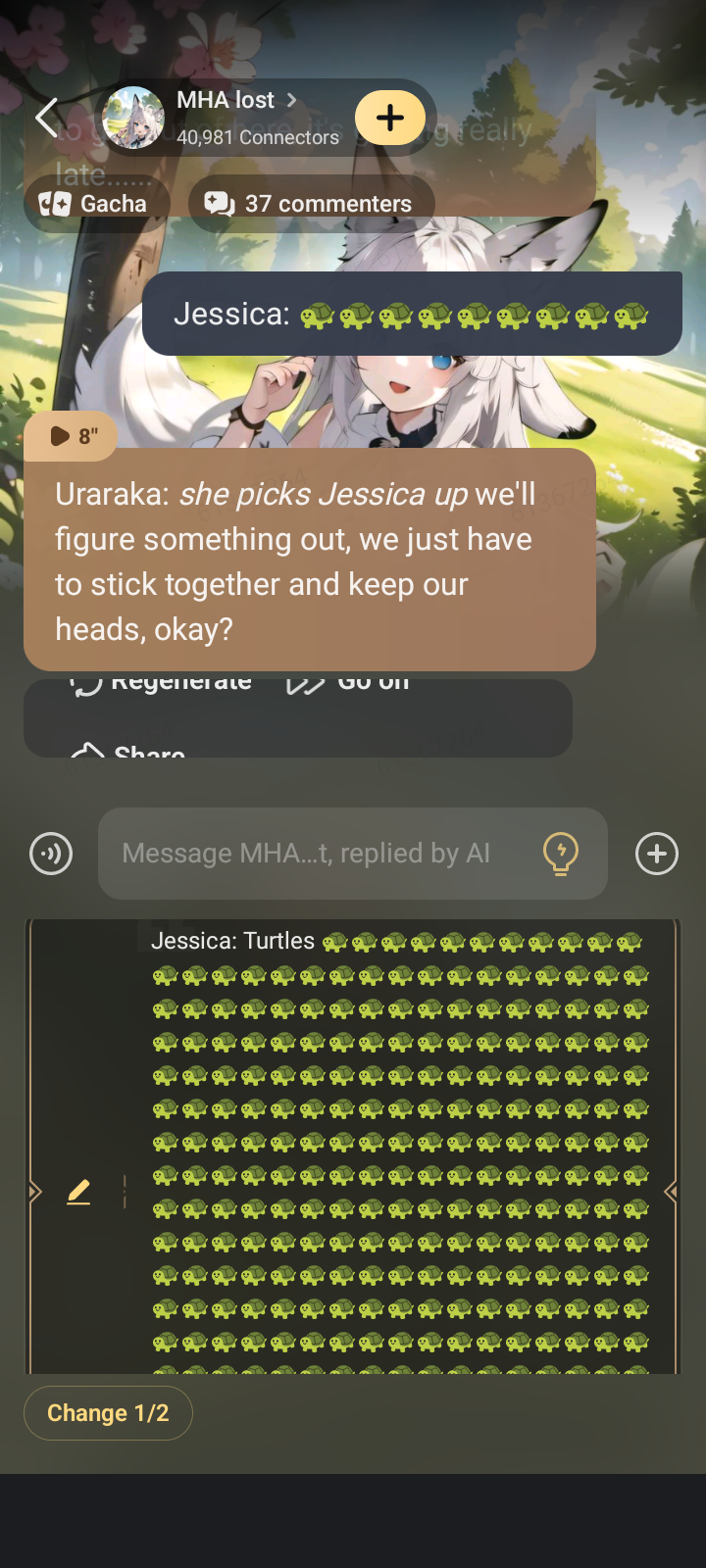Tap Go on to continue the story
This screenshot has height=1568, width=706.
(x=350, y=683)
